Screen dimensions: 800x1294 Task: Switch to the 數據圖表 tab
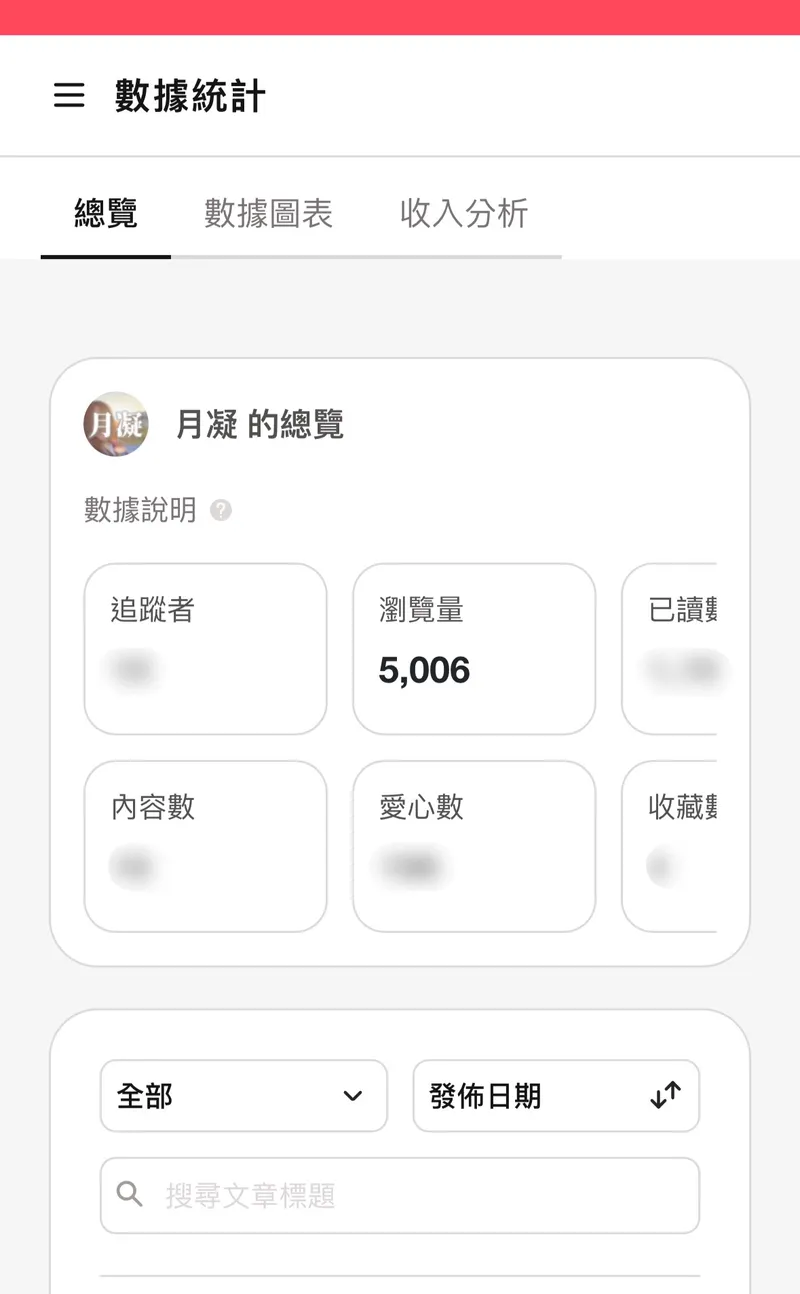click(268, 213)
